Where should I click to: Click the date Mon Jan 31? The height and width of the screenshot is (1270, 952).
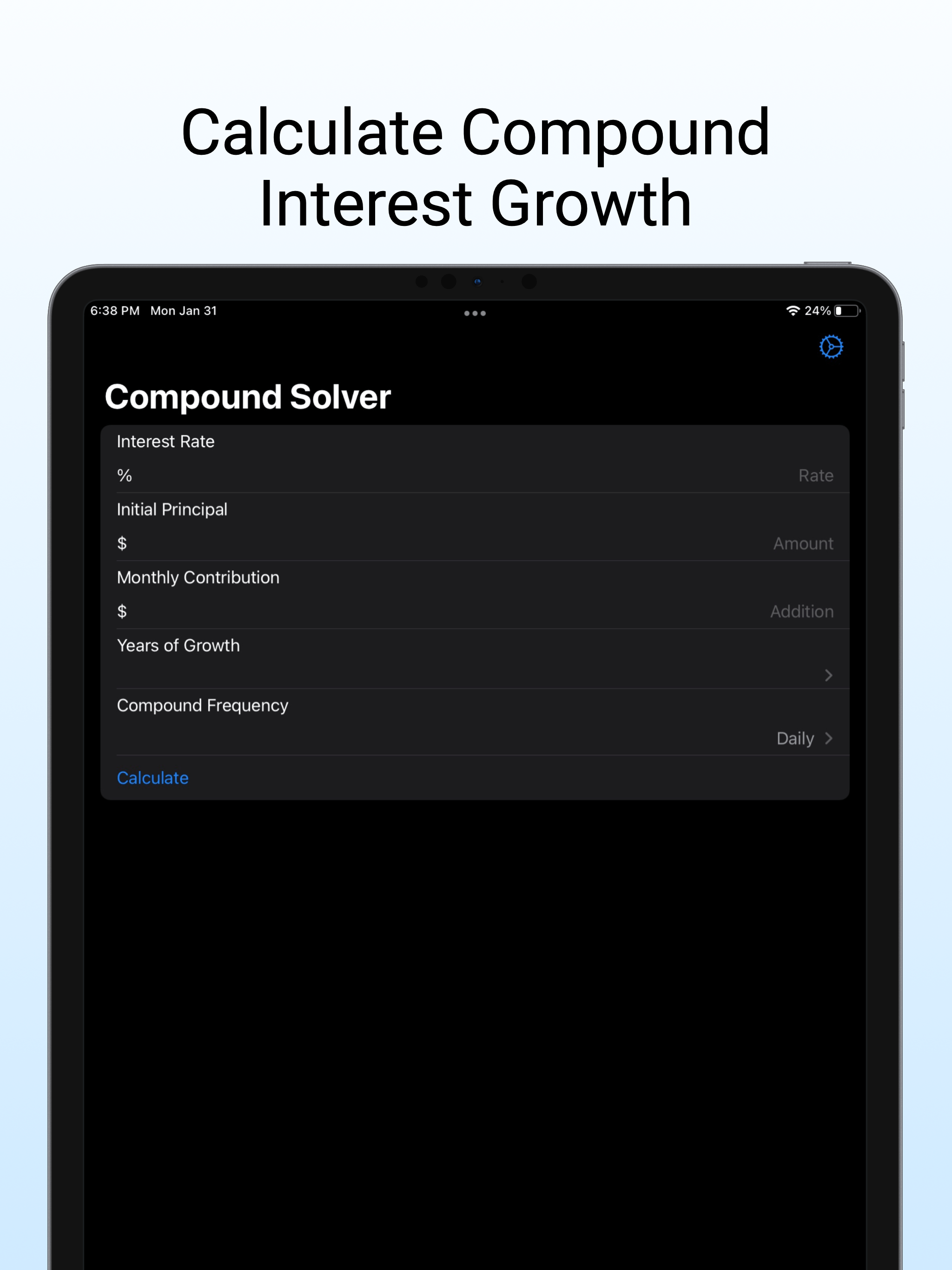(x=184, y=310)
